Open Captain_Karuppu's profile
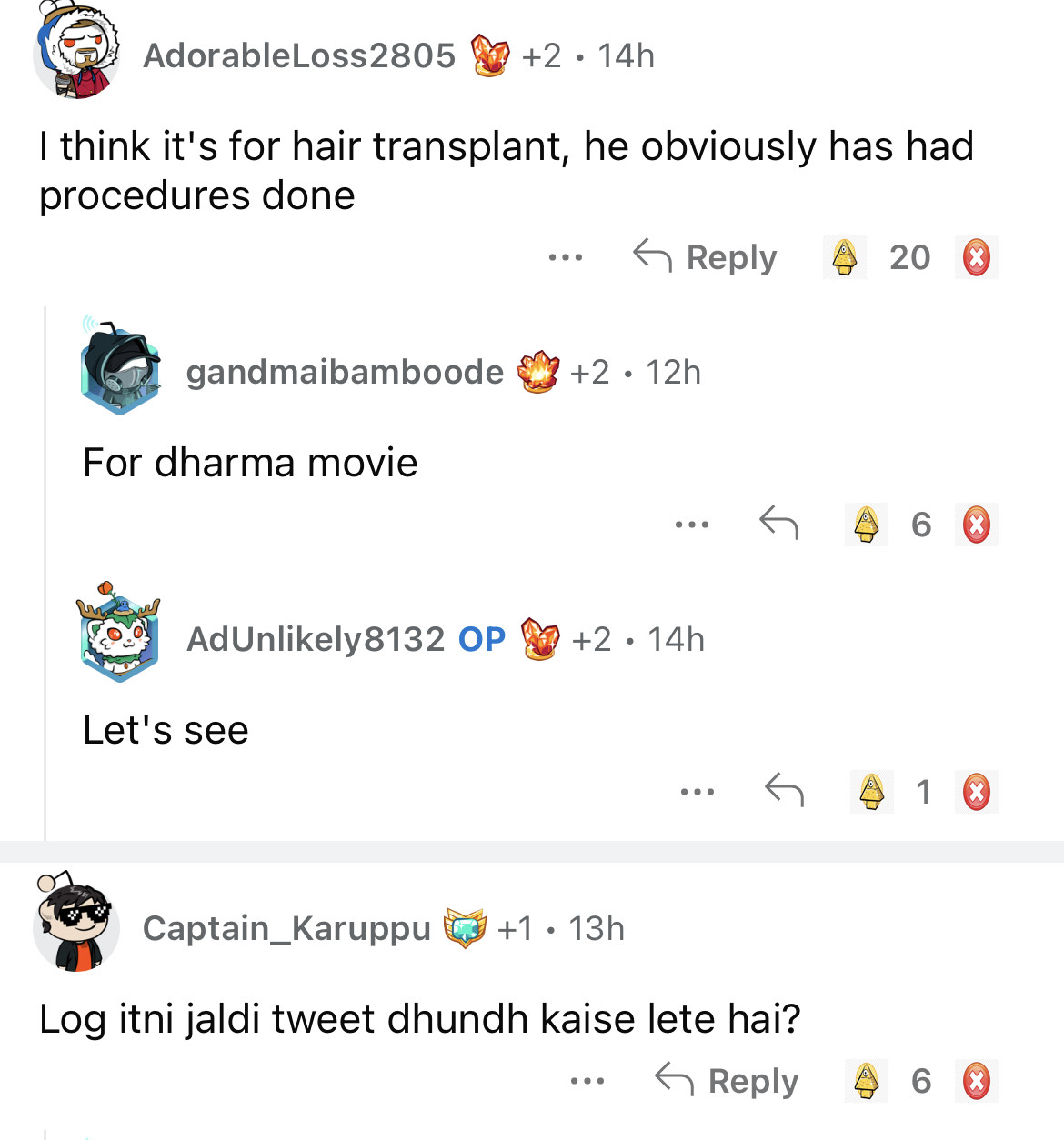This screenshot has height=1140, width=1064. tap(286, 929)
